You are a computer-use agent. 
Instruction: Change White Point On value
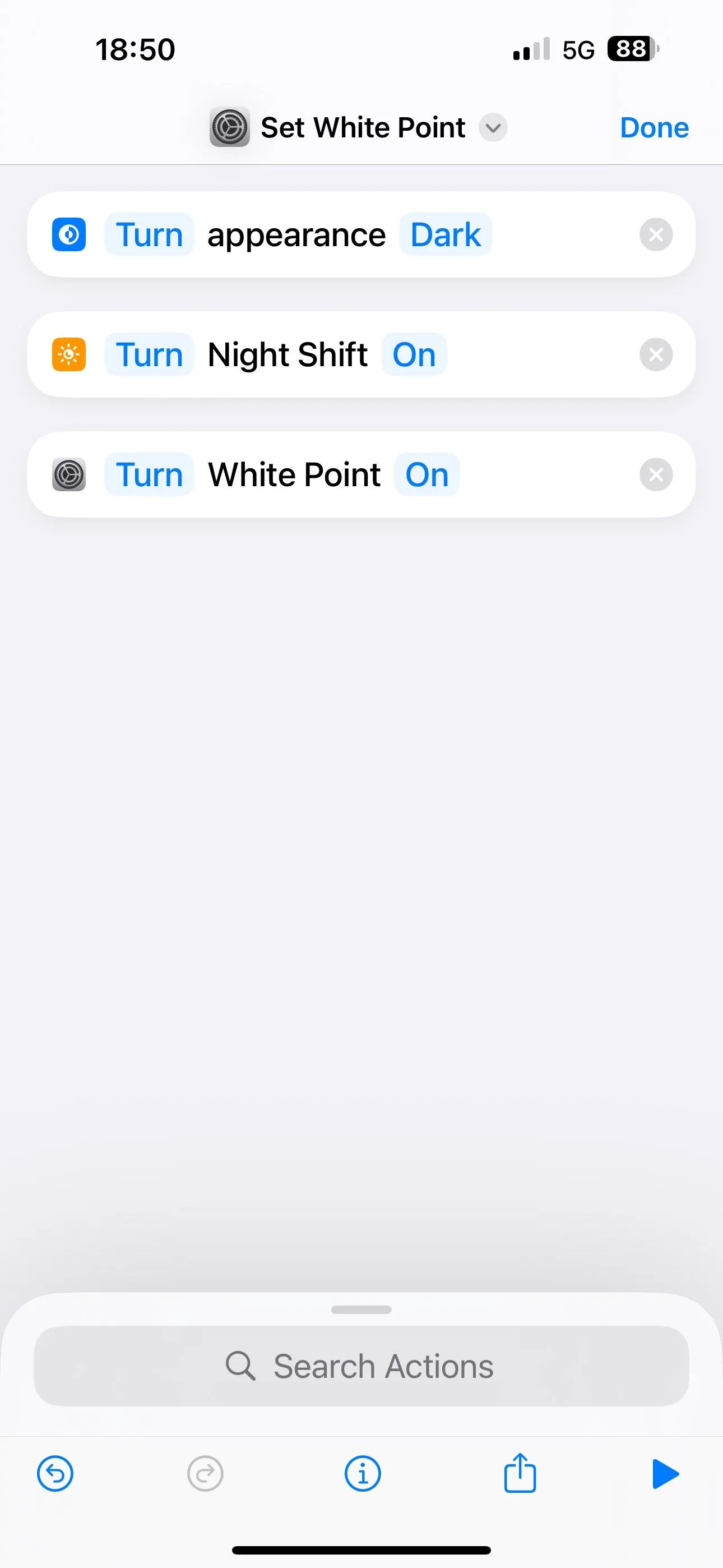tap(427, 475)
